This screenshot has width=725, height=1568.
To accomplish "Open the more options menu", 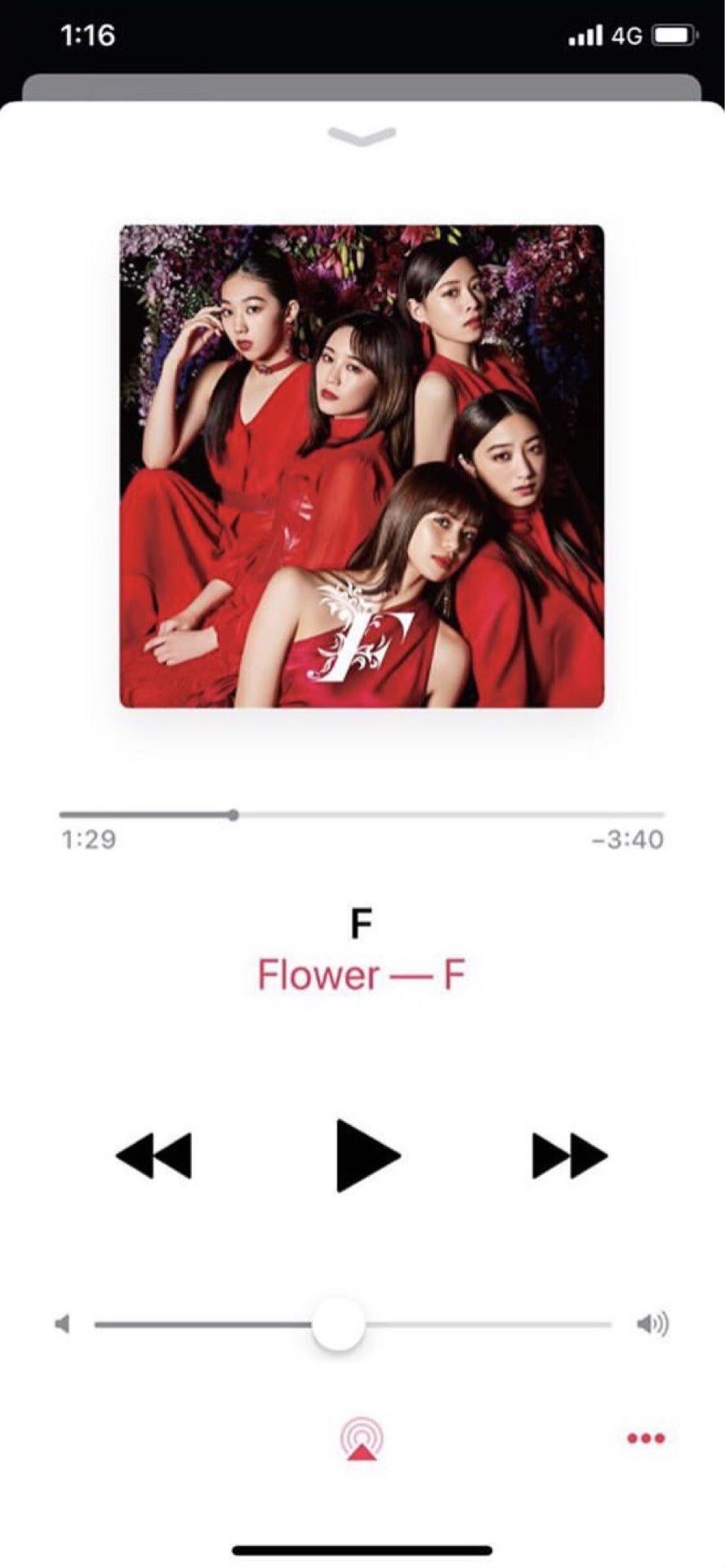I will click(645, 1439).
